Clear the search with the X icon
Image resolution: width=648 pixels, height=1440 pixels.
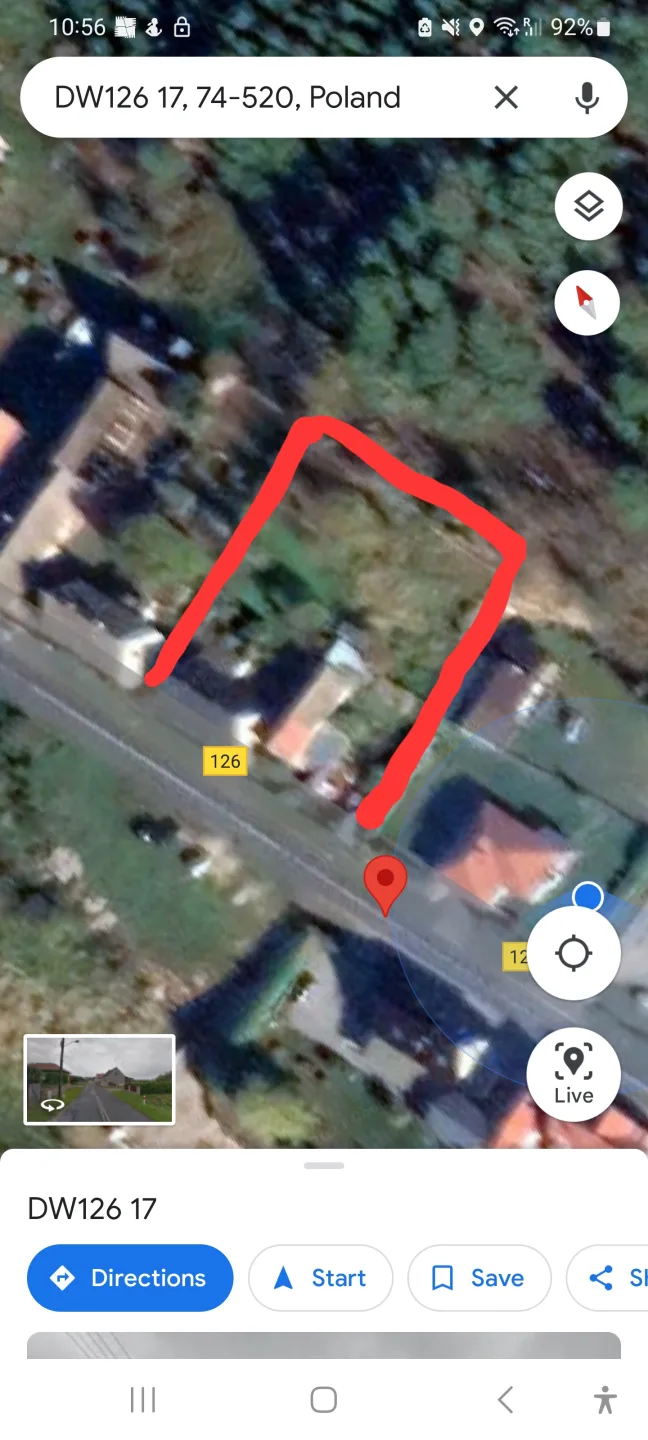[507, 97]
